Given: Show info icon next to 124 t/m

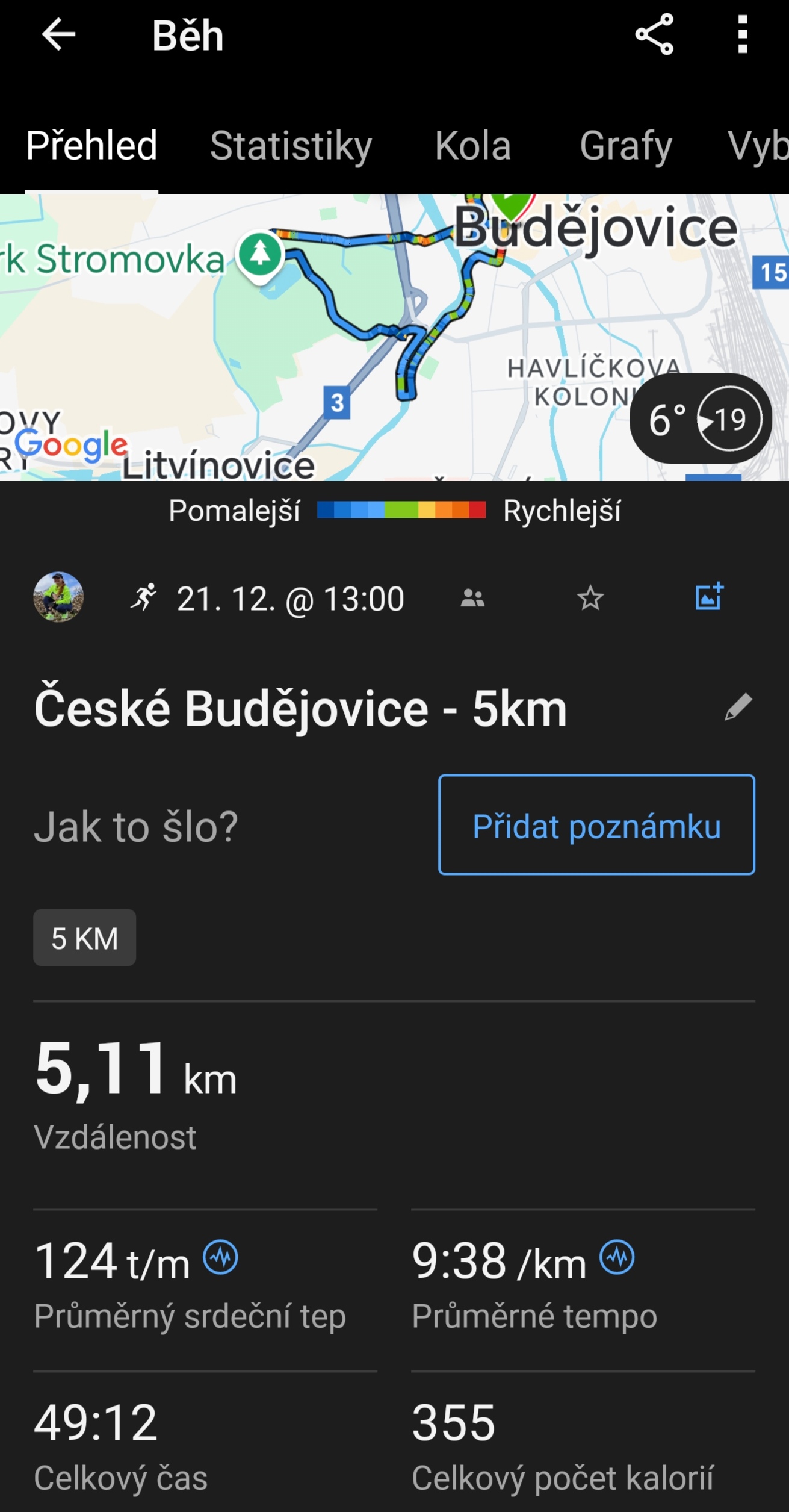Looking at the screenshot, I should click(x=220, y=1257).
